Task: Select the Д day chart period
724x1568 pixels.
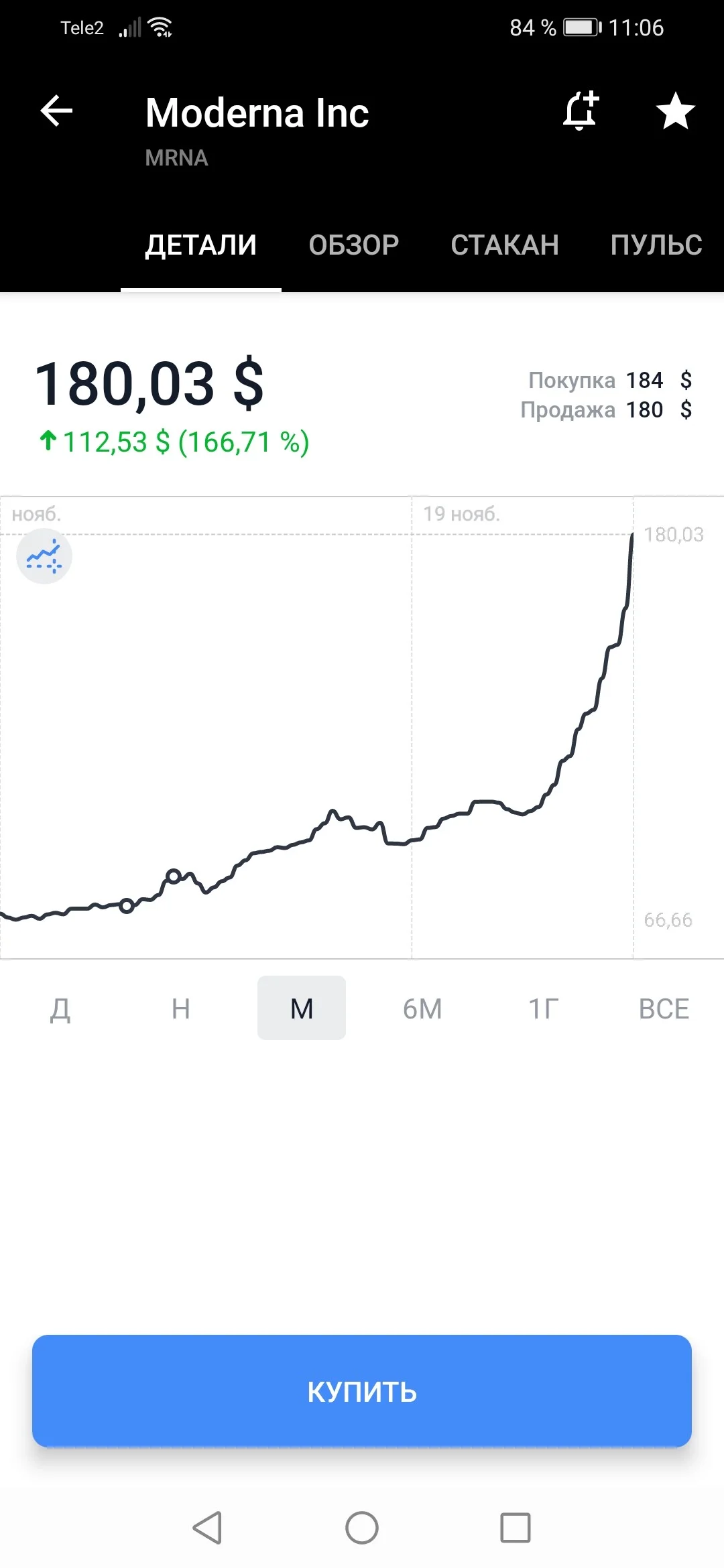Action: click(60, 1008)
